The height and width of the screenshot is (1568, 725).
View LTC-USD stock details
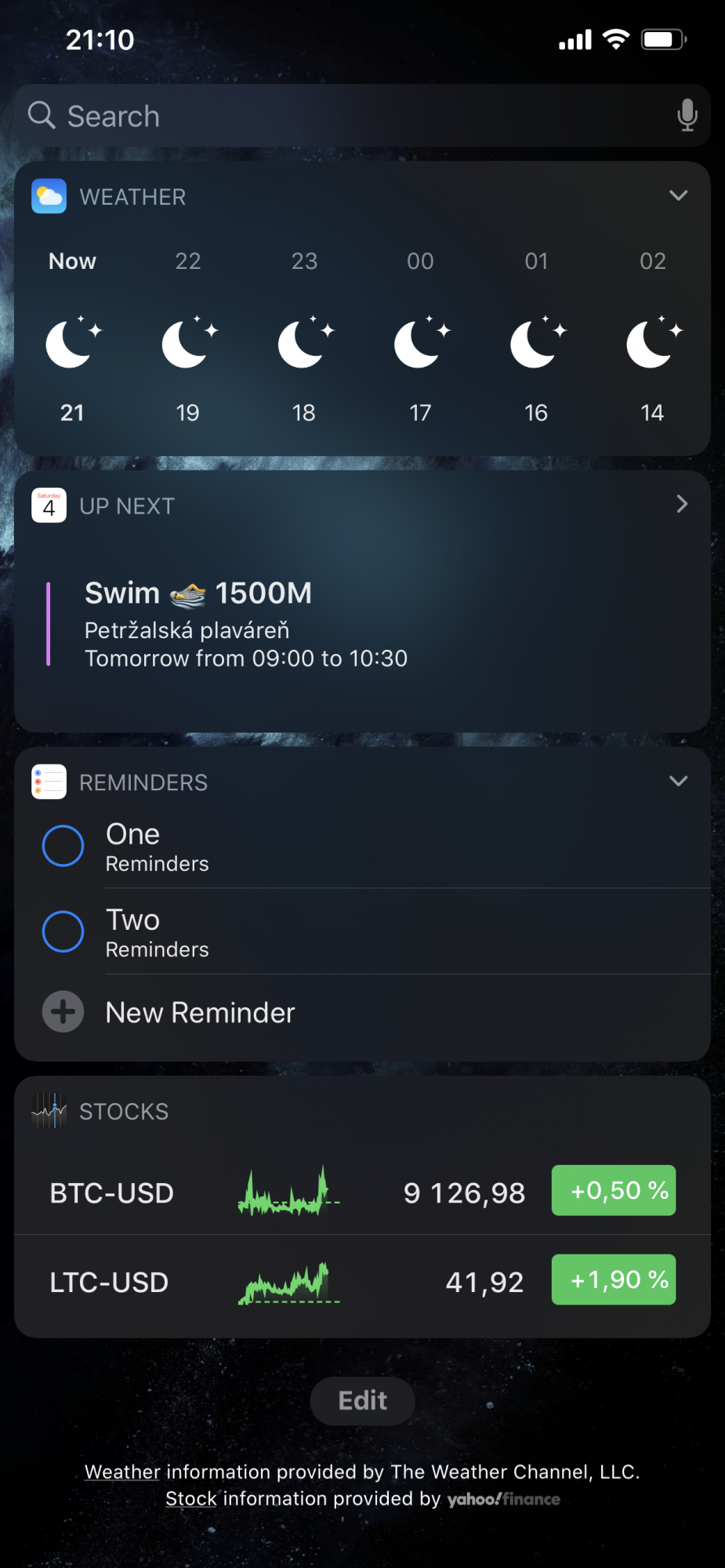click(x=109, y=1282)
